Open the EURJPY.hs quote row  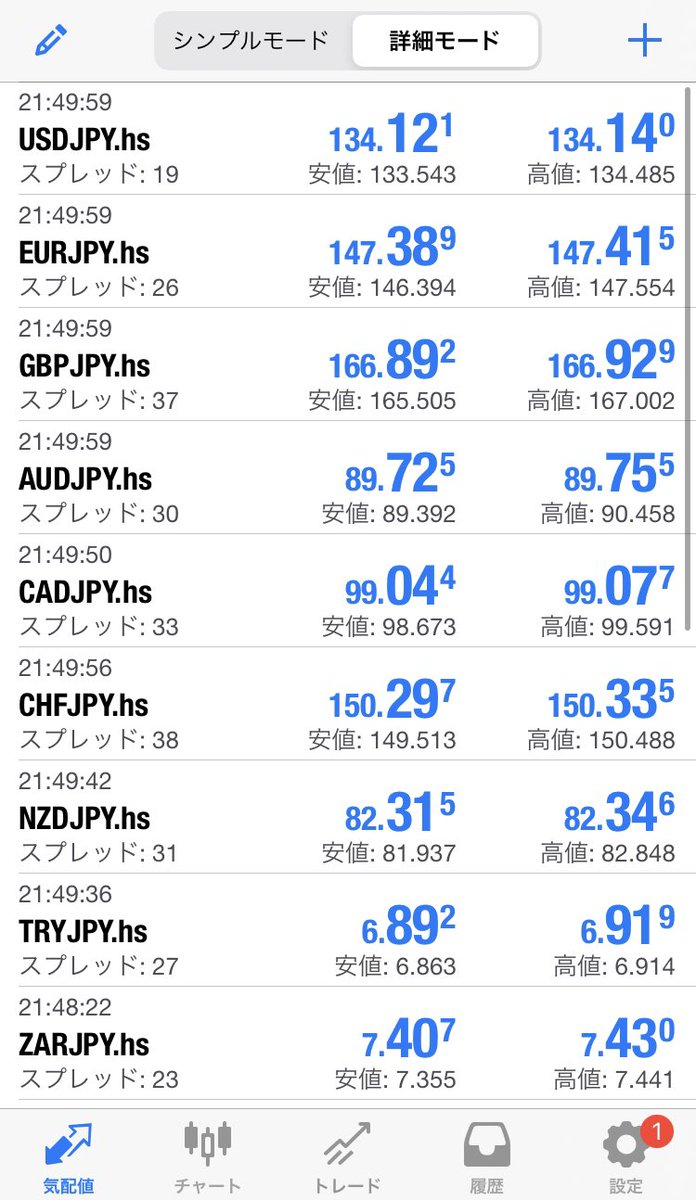[348, 251]
